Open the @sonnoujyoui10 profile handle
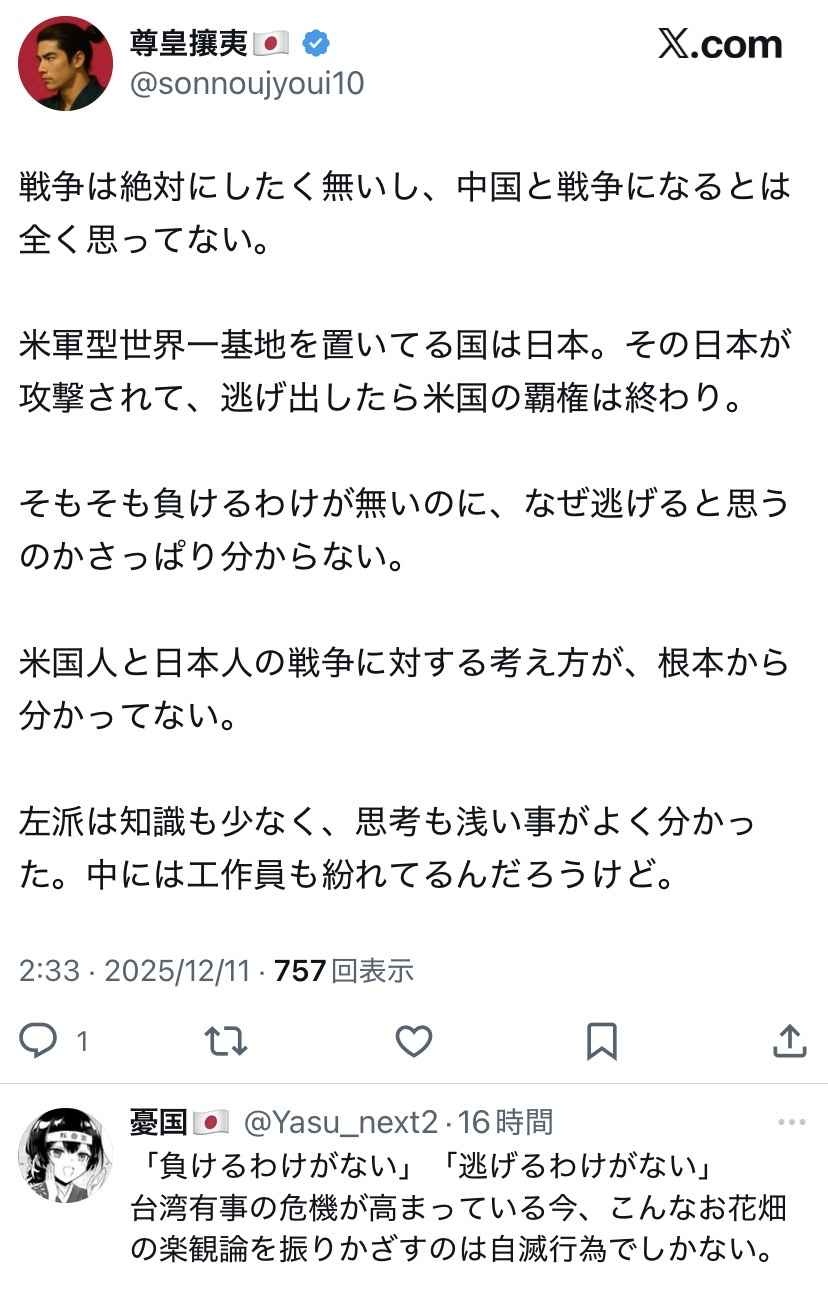The width and height of the screenshot is (828, 1297). pyautogui.click(x=246, y=83)
